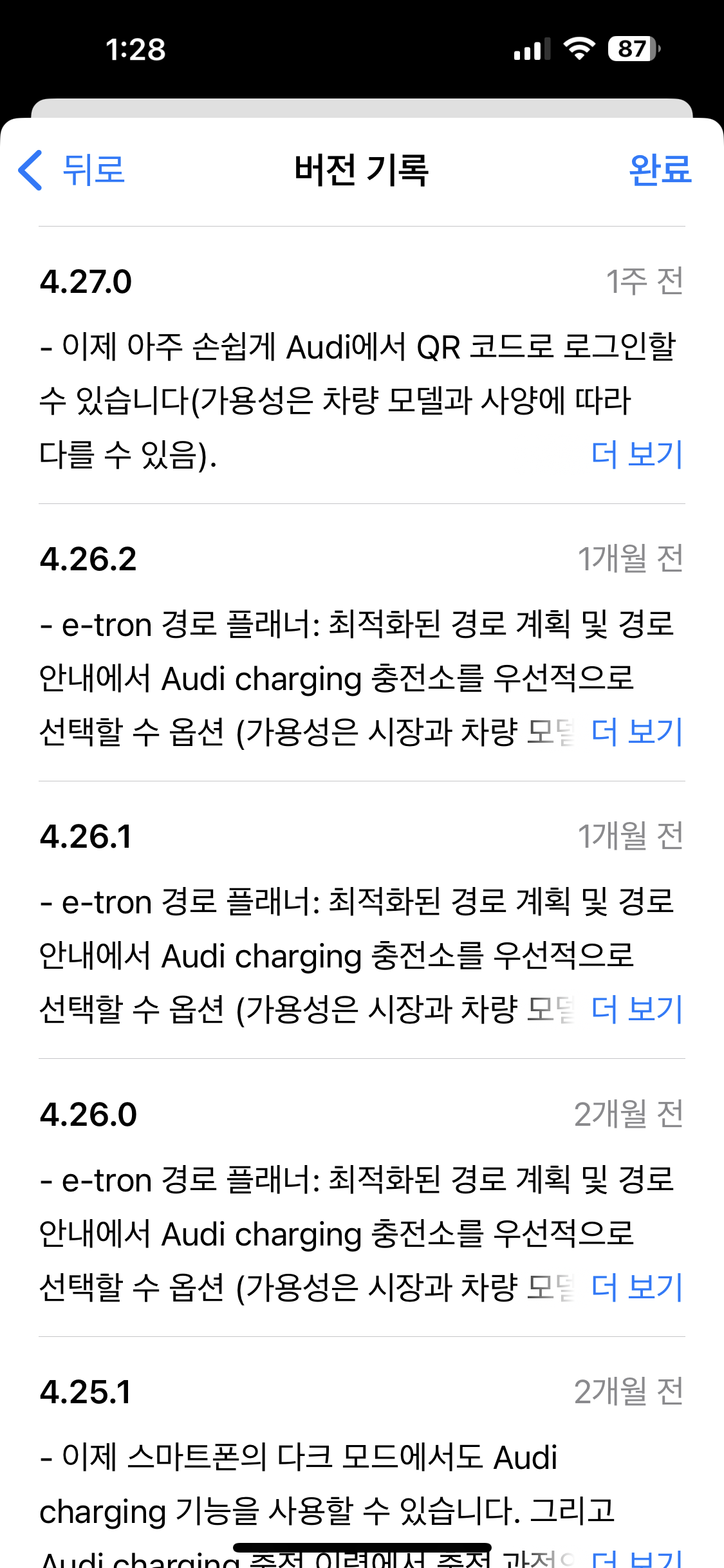Expand 더 보기 for version 4.26.1
This screenshot has width=724, height=1568.
tap(636, 1009)
